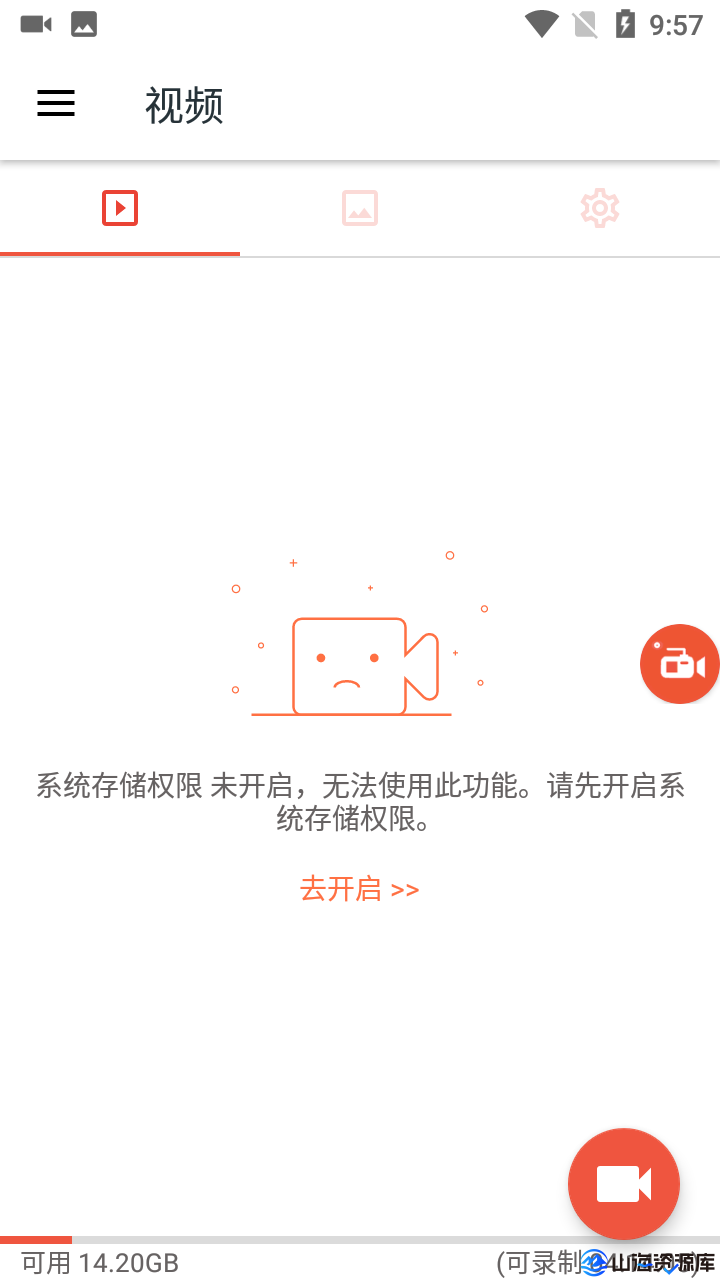
Task: Tap the 视频 title text
Action: point(184,104)
